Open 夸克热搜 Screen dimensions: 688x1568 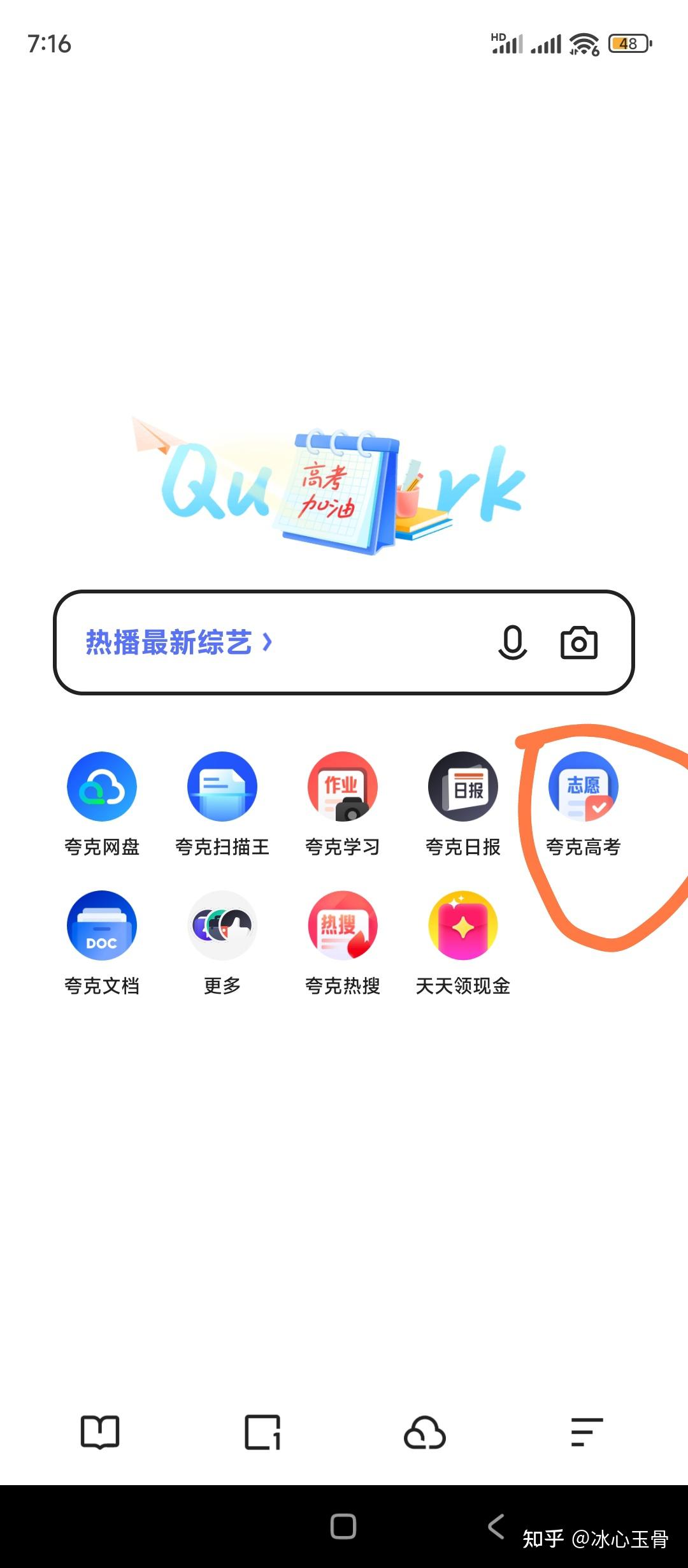click(343, 926)
